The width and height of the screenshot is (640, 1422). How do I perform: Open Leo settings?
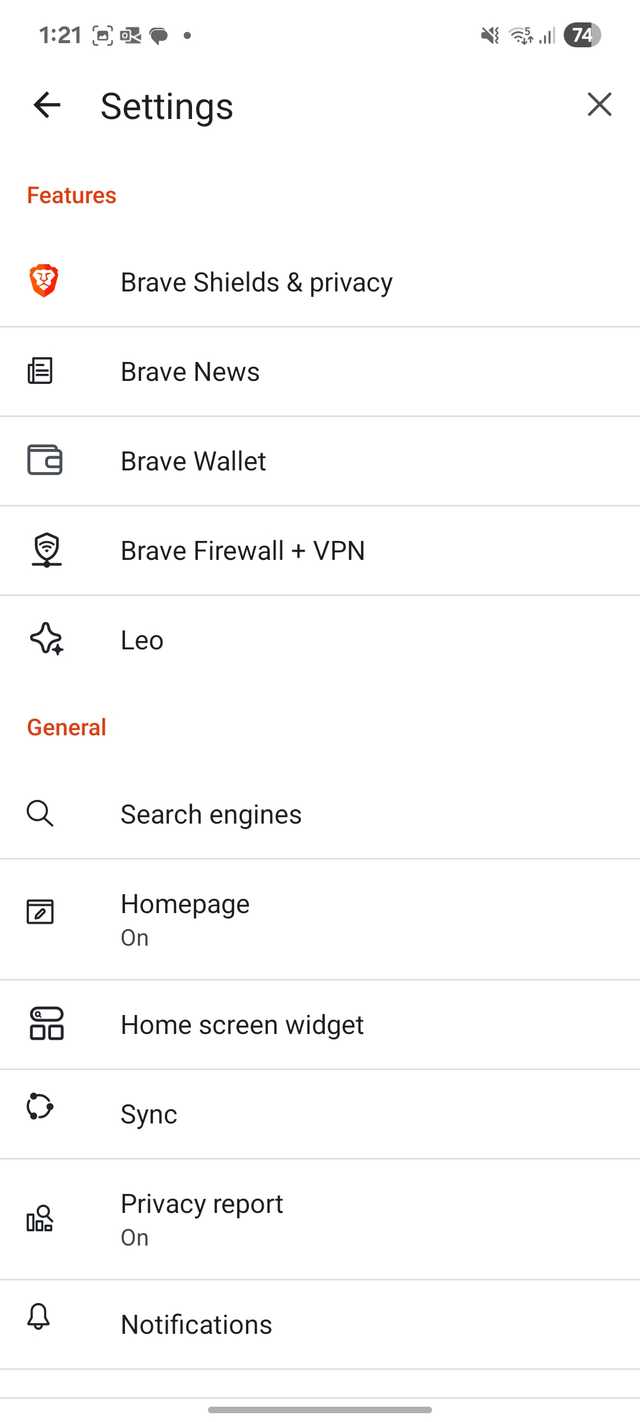pyautogui.click(x=142, y=640)
